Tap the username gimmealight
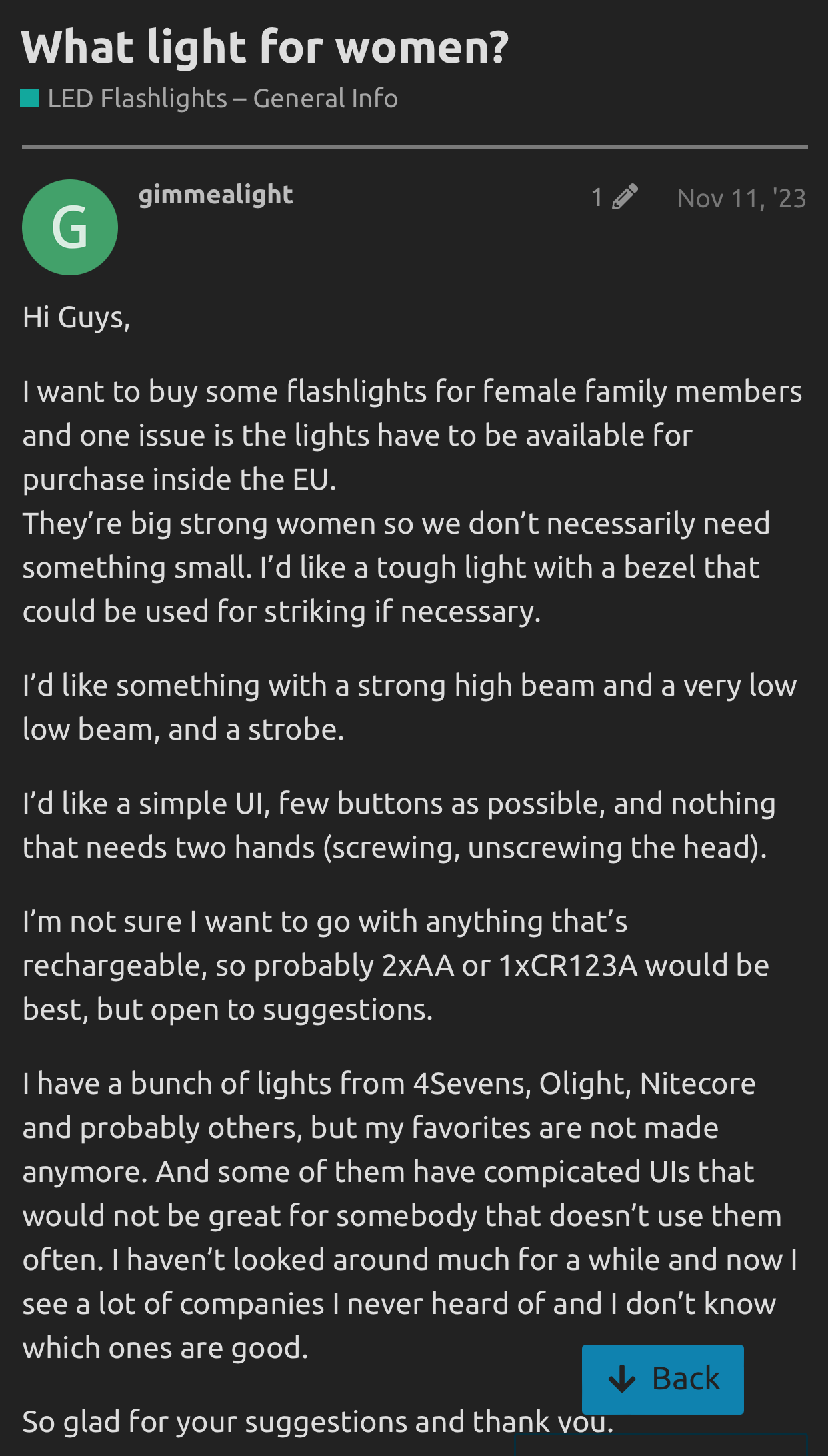Screen dimensions: 828x1456 pos(215,195)
